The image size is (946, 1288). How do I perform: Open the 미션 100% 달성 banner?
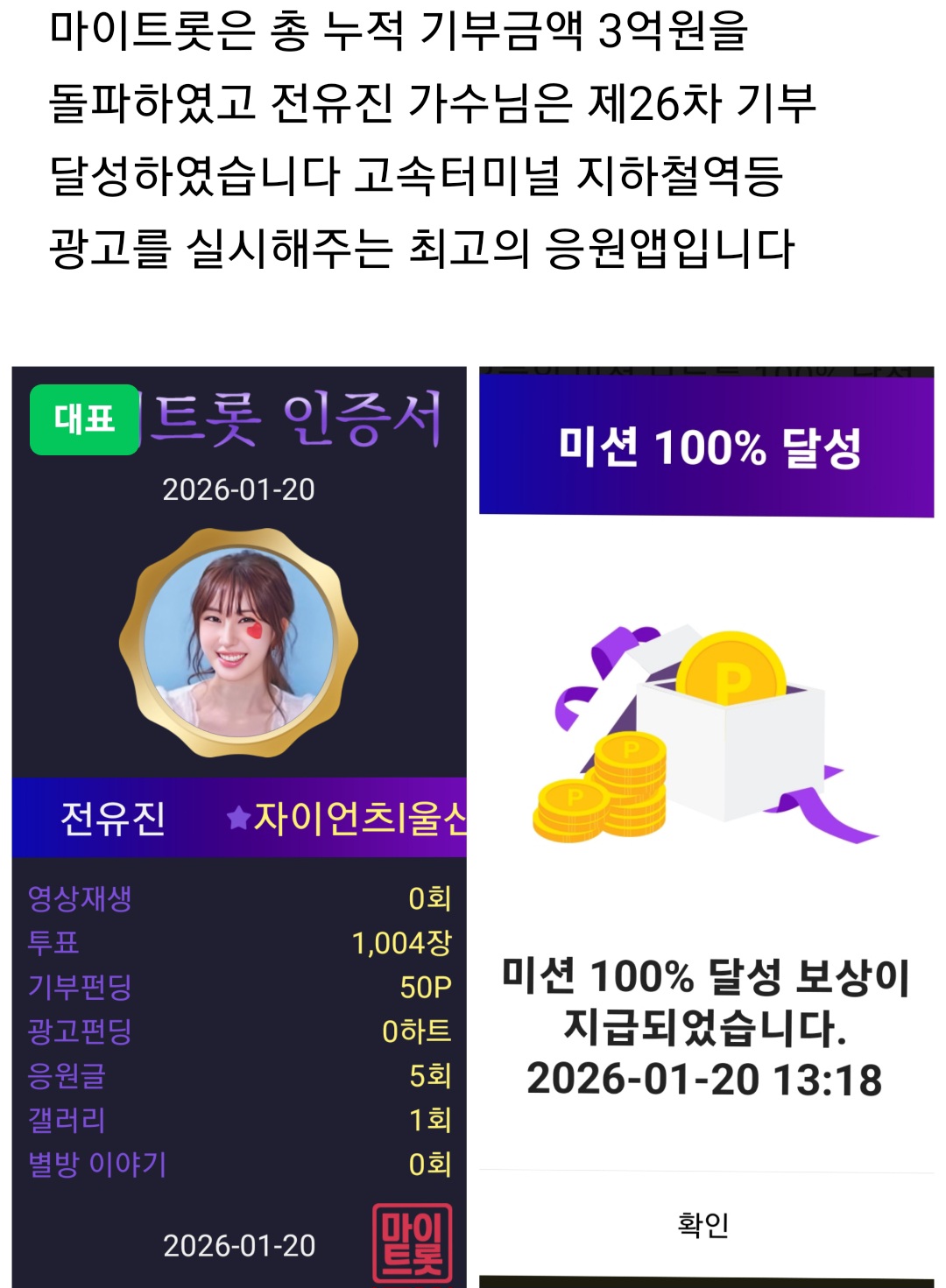pos(711,447)
